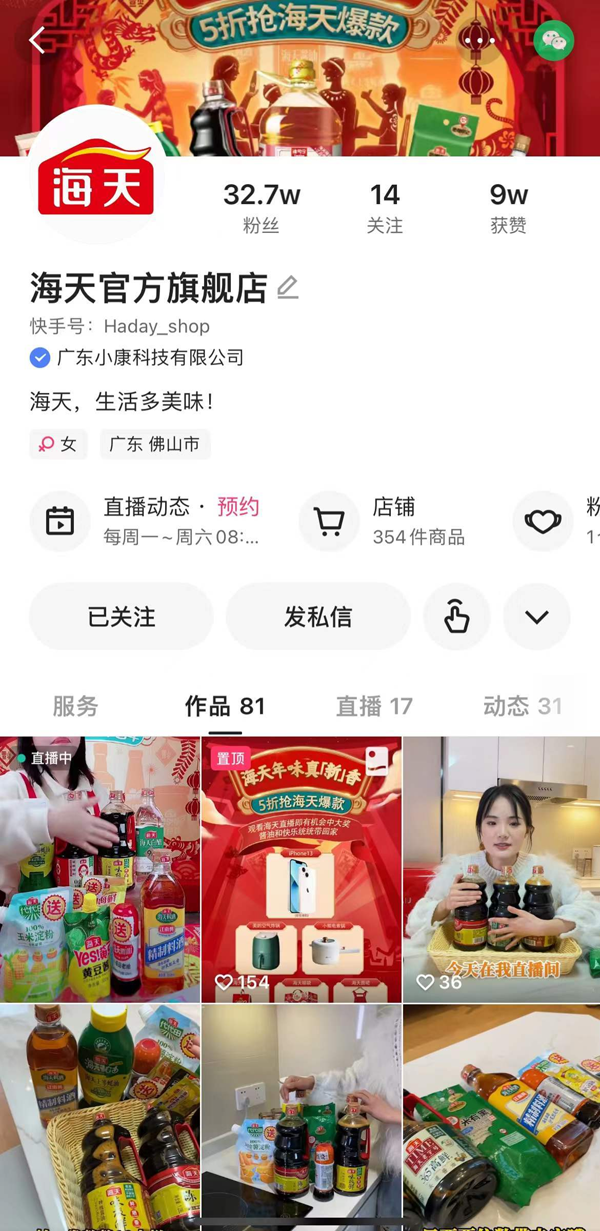Screen dimensions: 600x1231
Task: Open the 14 关注 following list
Action: click(x=384, y=208)
